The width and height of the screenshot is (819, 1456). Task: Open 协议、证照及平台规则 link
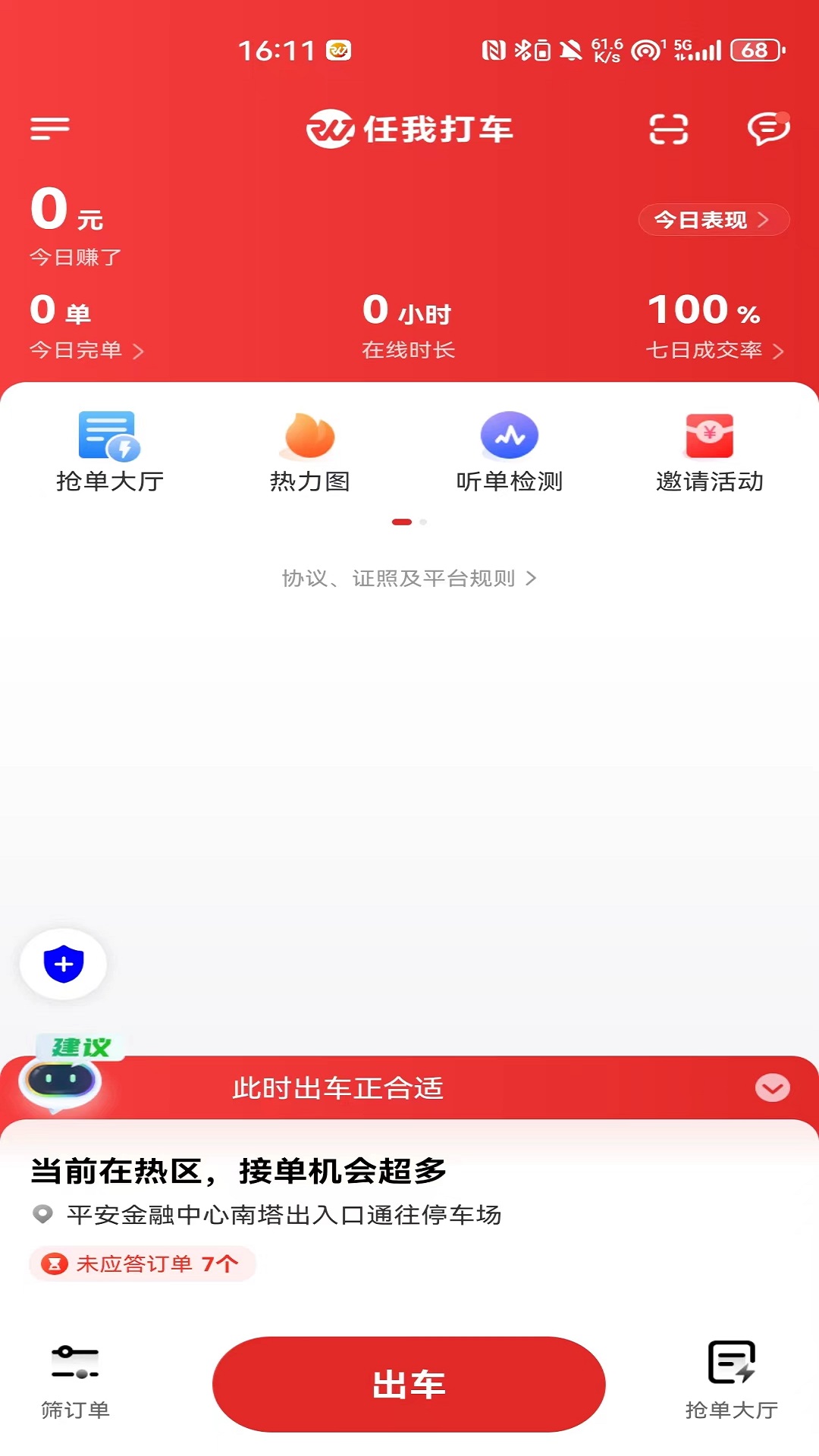coord(409,577)
